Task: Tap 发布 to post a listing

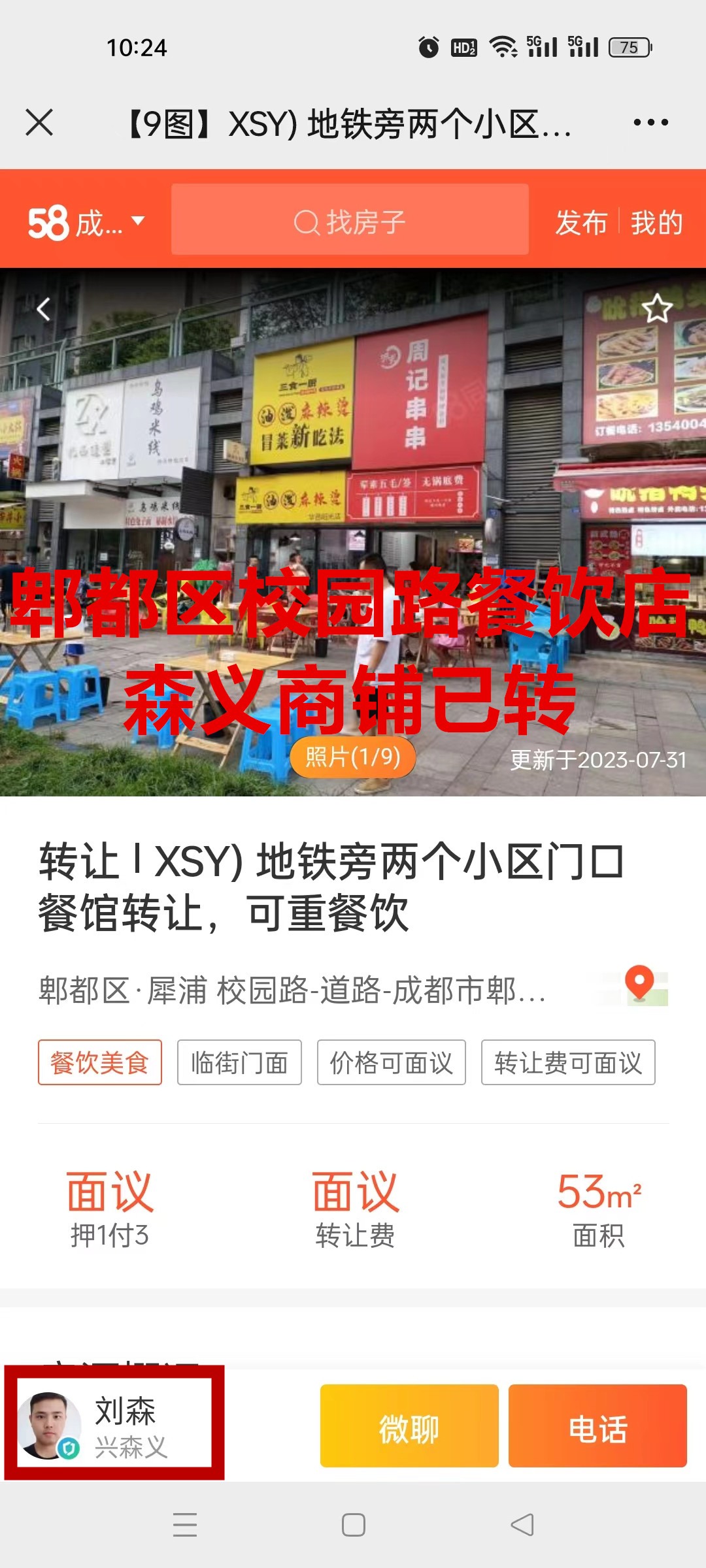Action: 581,222
